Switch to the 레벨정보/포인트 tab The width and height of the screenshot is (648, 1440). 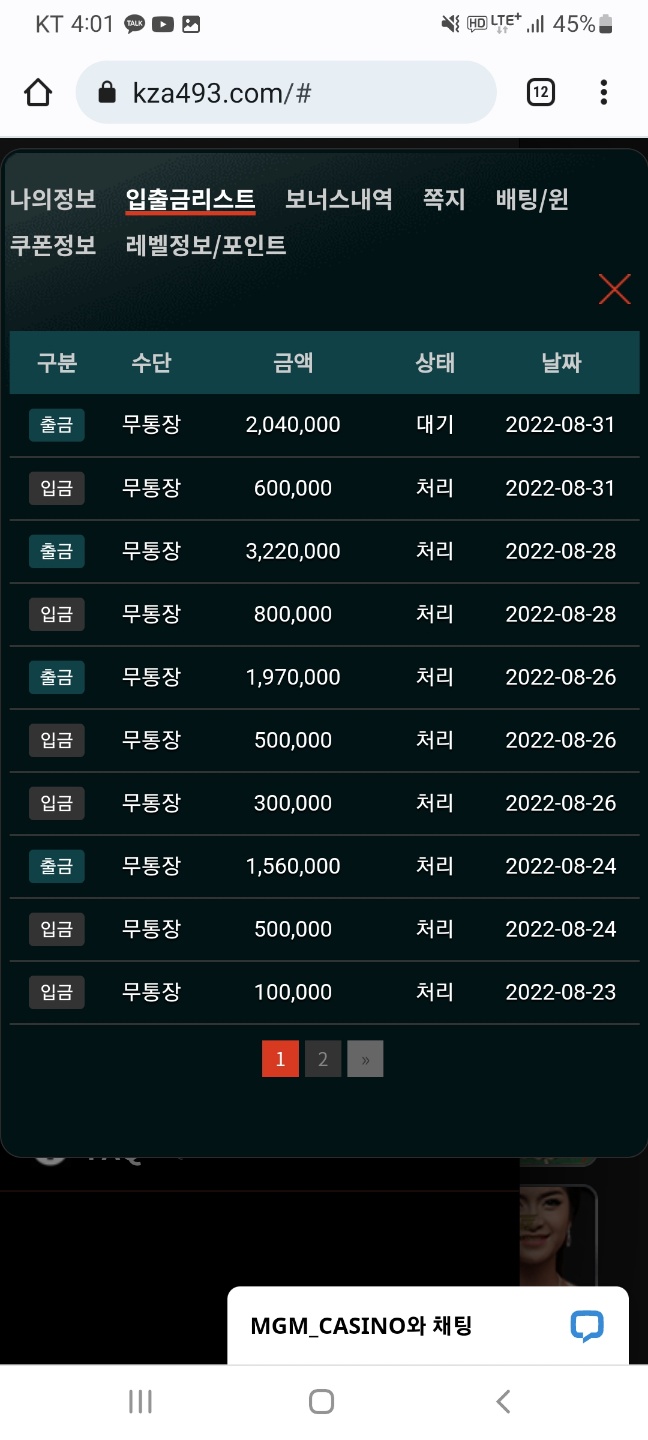[x=206, y=245]
